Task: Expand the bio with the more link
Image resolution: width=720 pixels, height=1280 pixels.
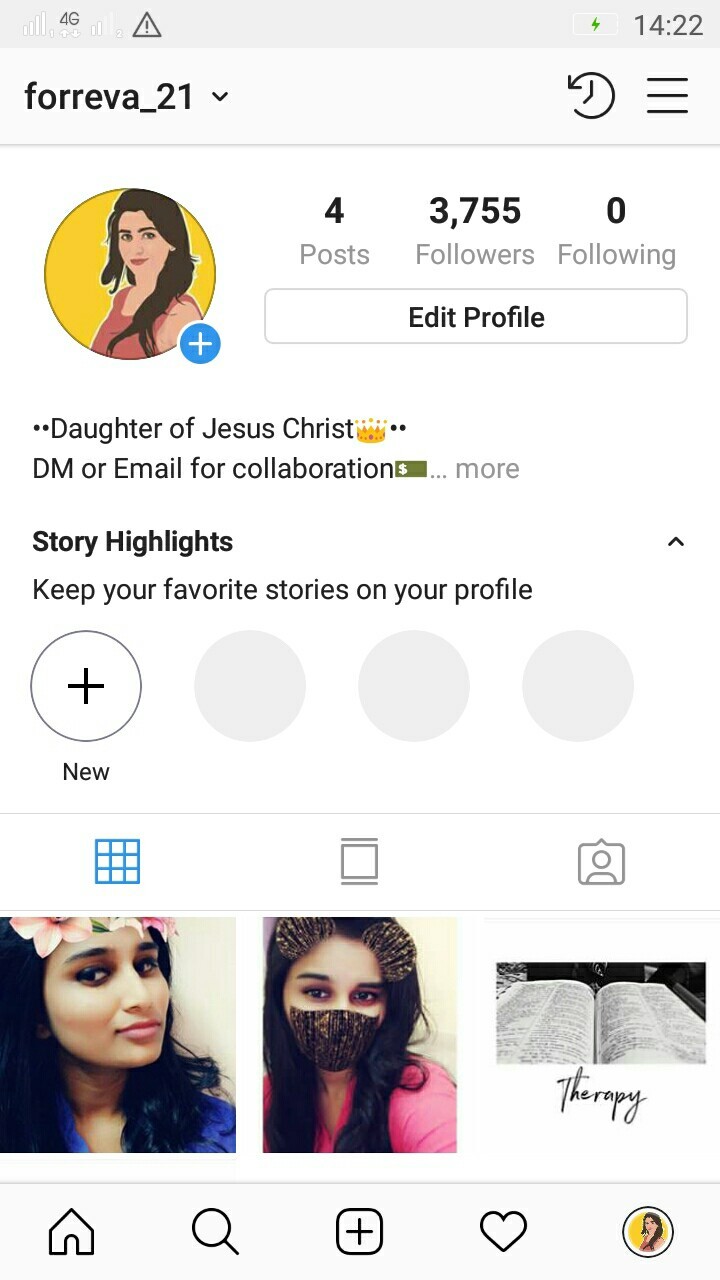Action: [487, 469]
